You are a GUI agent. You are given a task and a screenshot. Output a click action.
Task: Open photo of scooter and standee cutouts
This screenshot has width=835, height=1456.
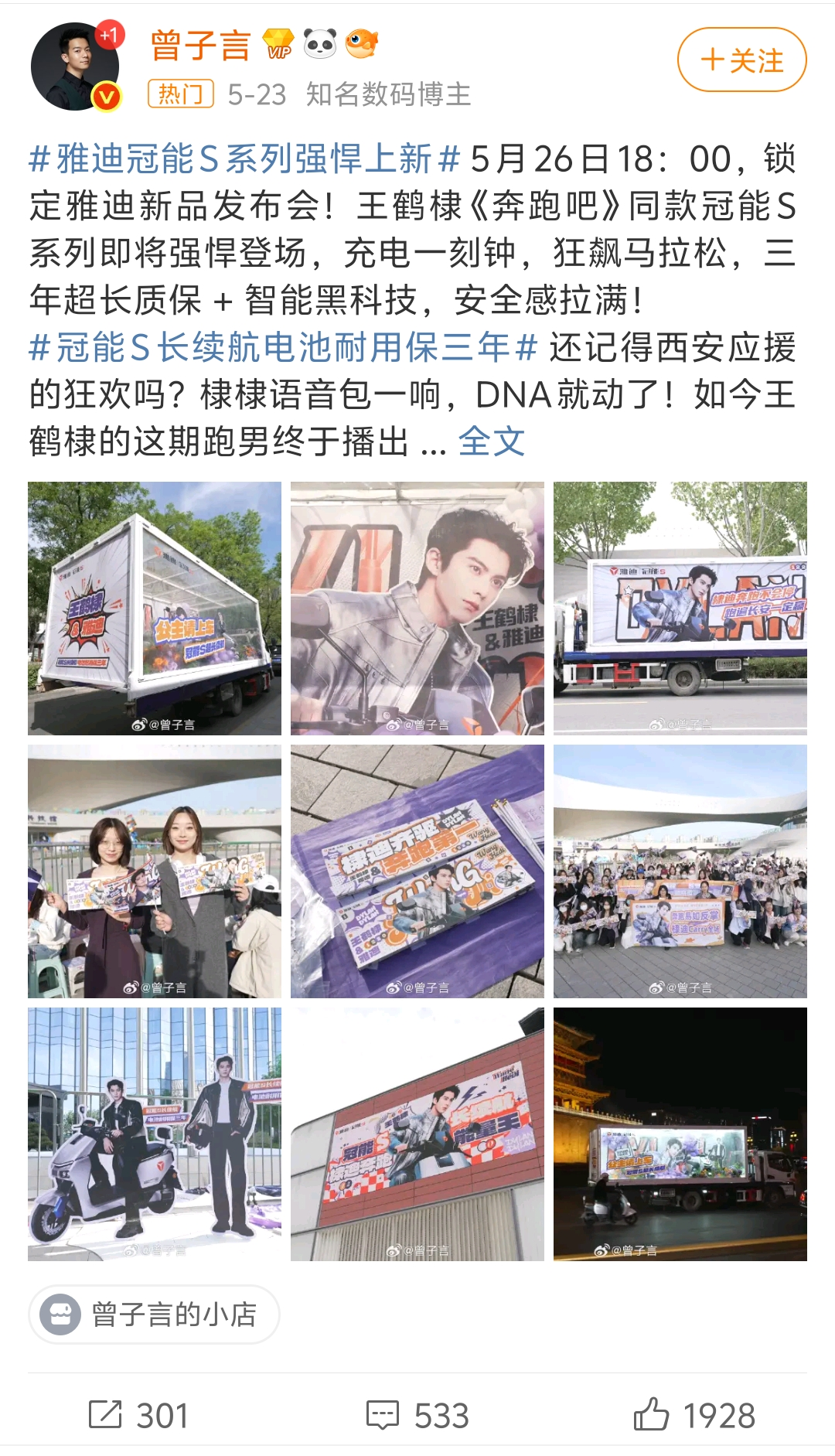tap(155, 1134)
